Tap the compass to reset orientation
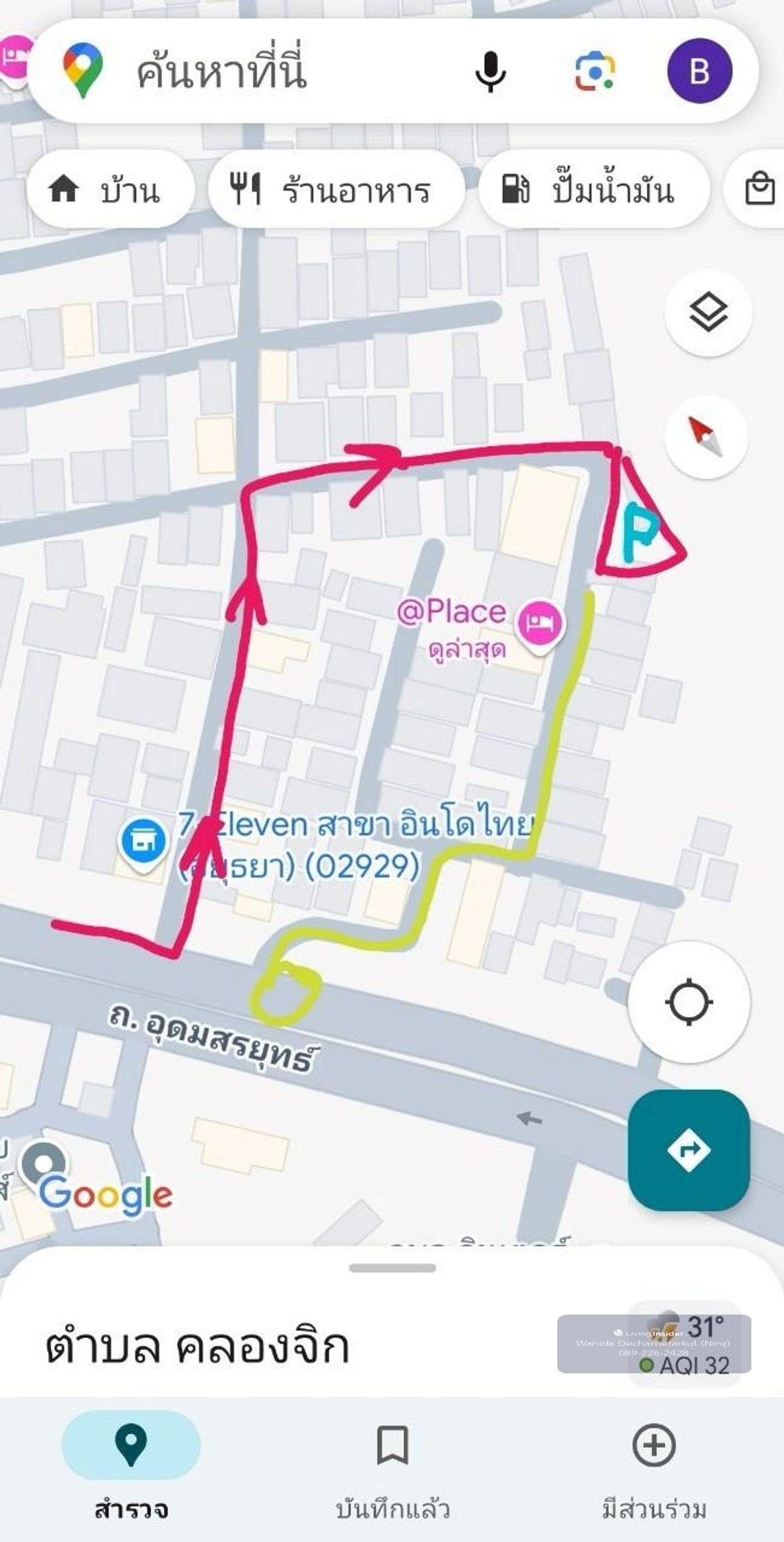The height and width of the screenshot is (1542, 784). 706,437
